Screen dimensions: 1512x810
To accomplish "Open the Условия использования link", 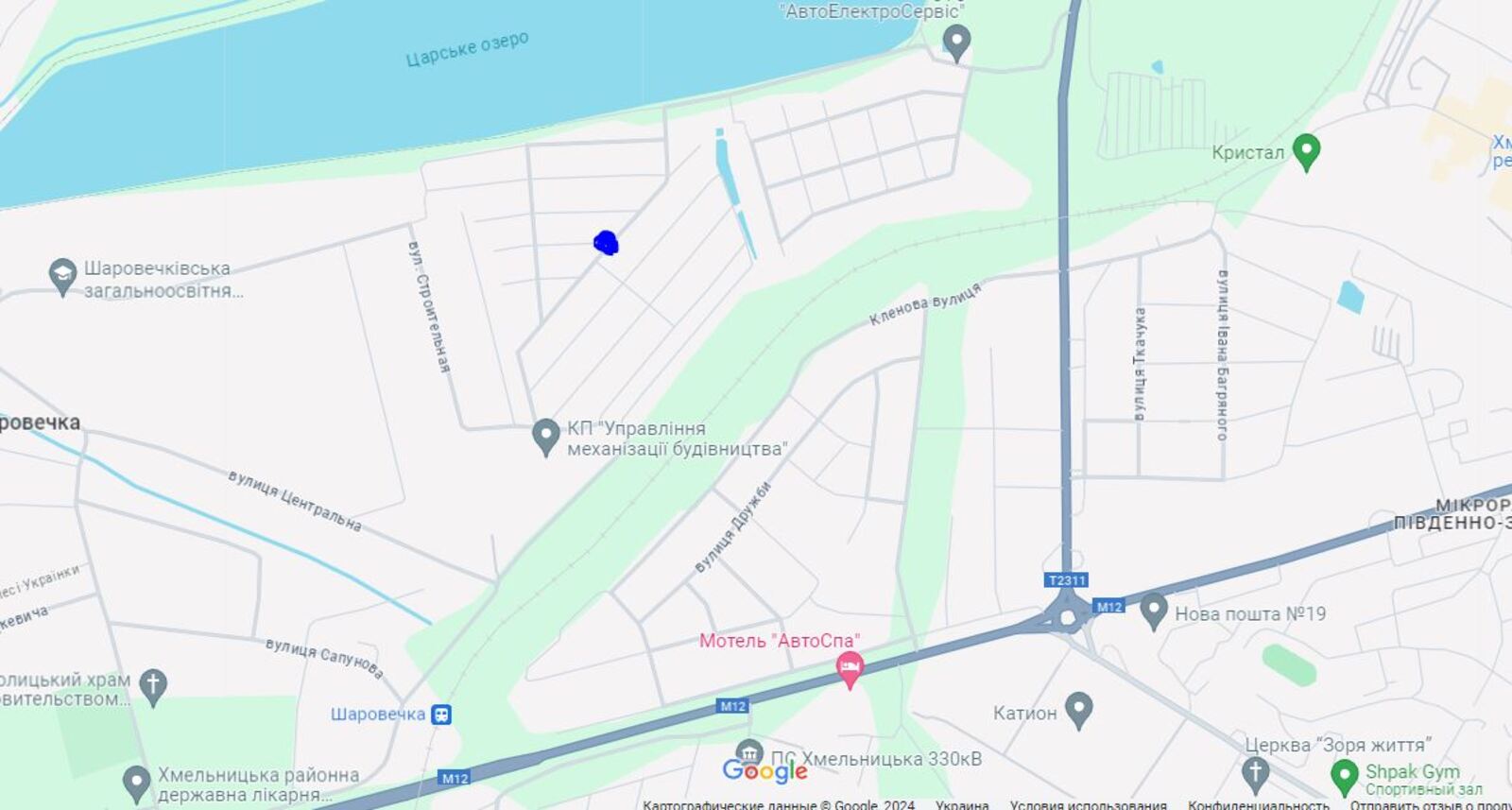I will 1088,804.
